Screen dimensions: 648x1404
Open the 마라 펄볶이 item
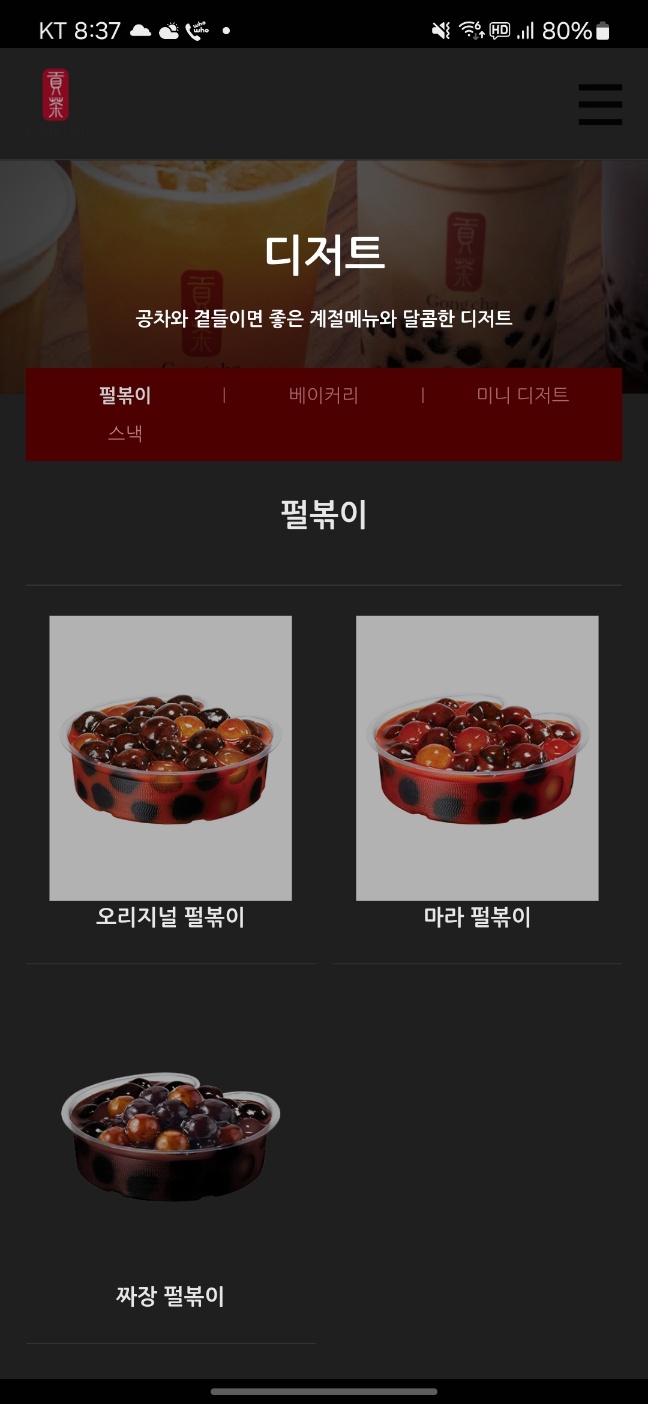pos(477,772)
